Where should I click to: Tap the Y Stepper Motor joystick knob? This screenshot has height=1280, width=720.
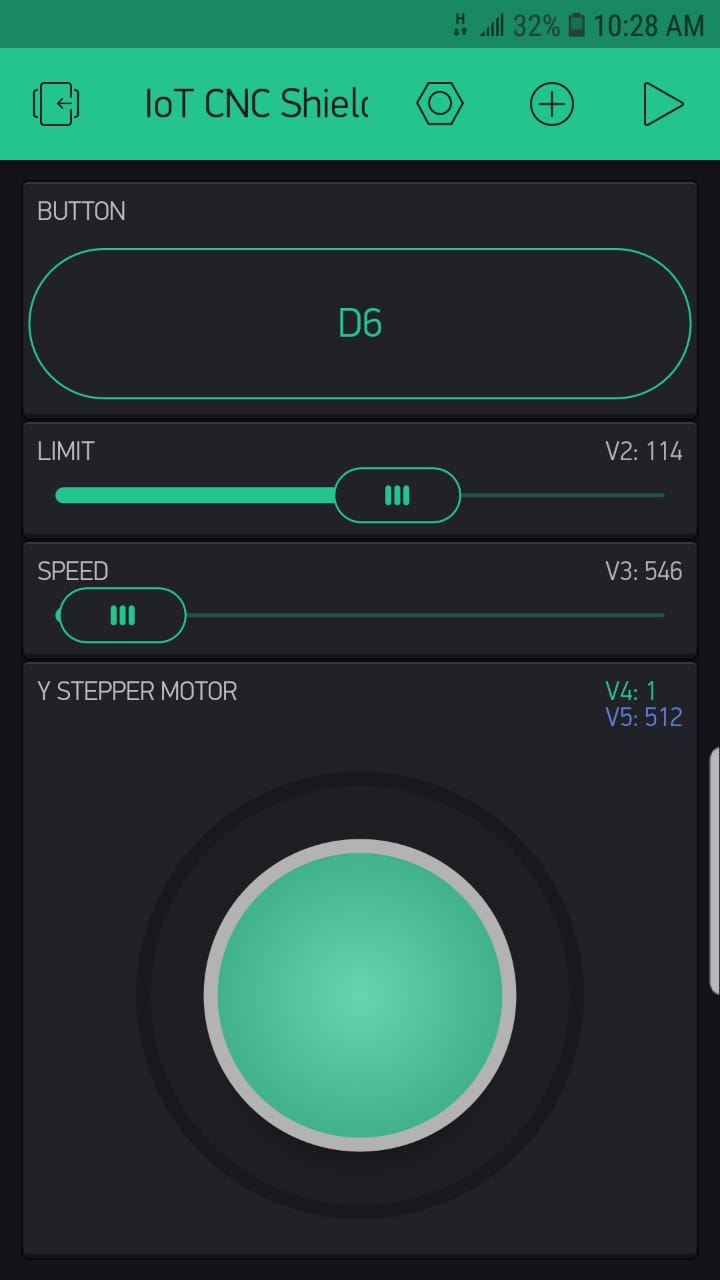tap(360, 995)
